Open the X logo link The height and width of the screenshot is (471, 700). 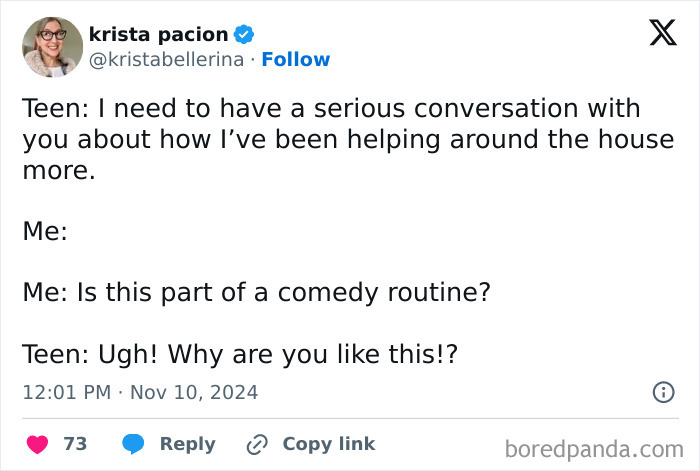point(656,35)
